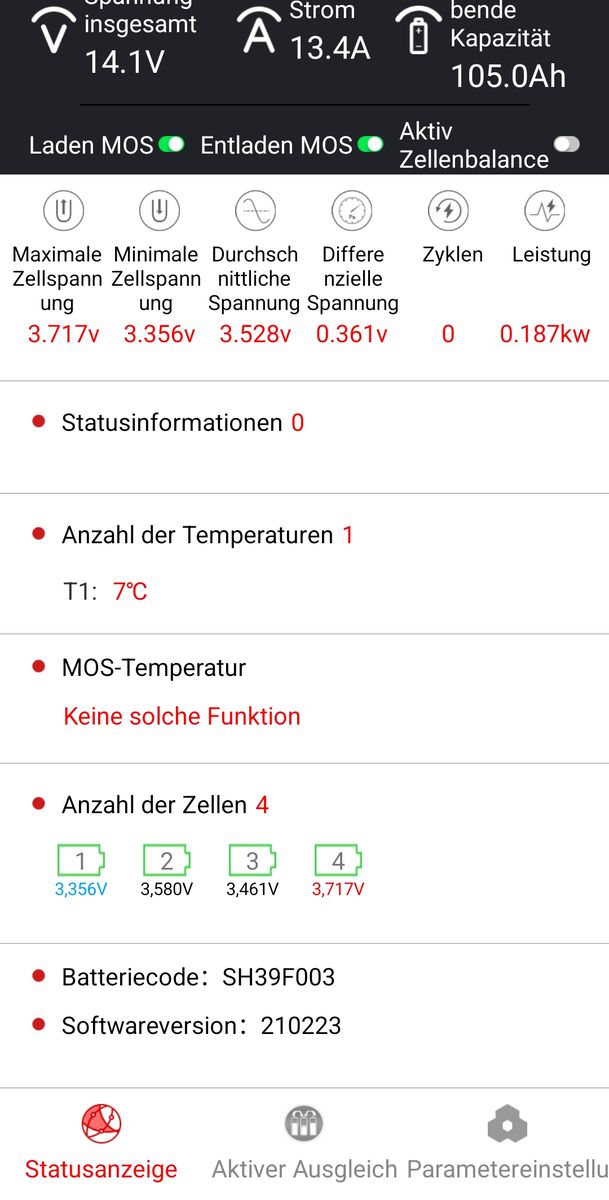Image resolution: width=609 pixels, height=1200 pixels.
Task: Enable Aktiv Zellenbalance toggle
Action: (567, 145)
